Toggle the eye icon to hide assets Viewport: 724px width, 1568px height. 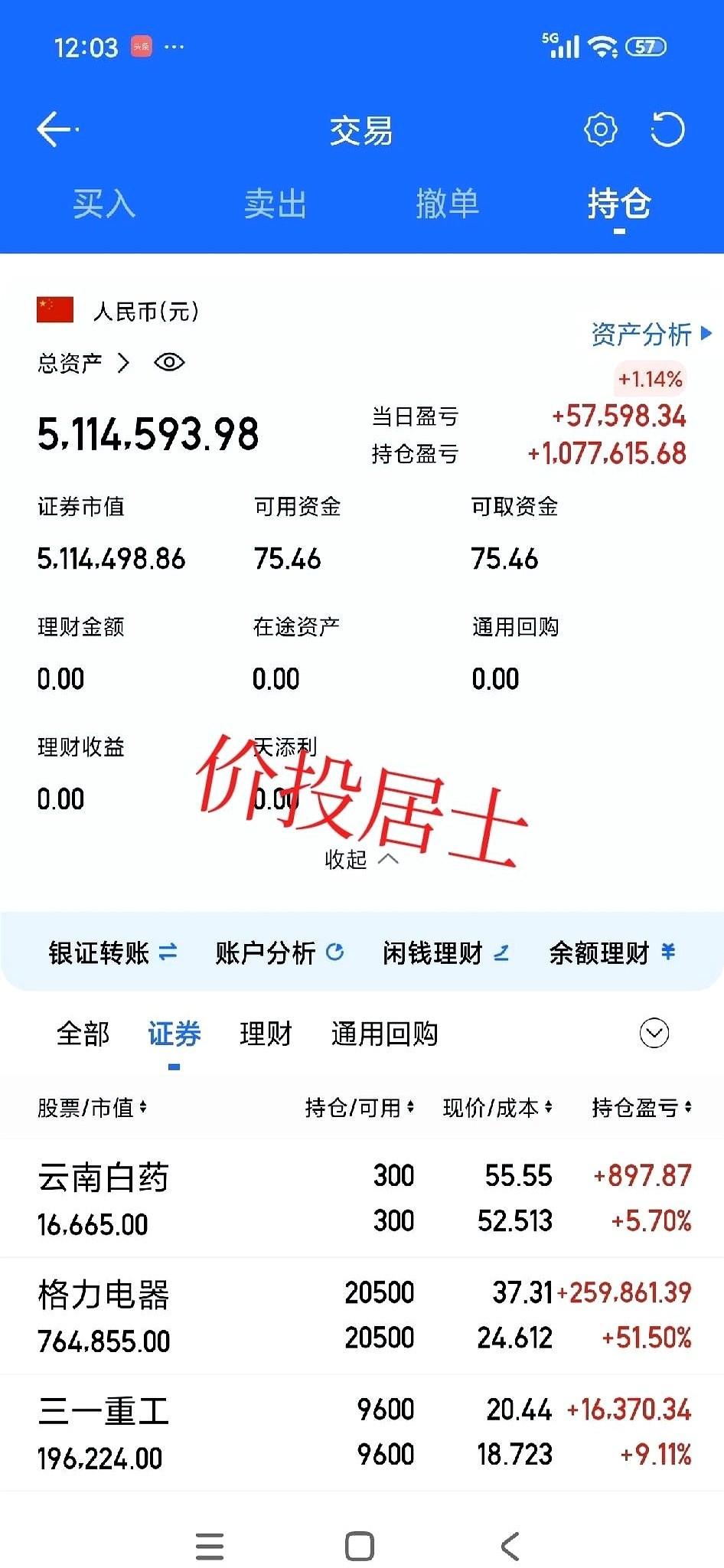[x=169, y=362]
